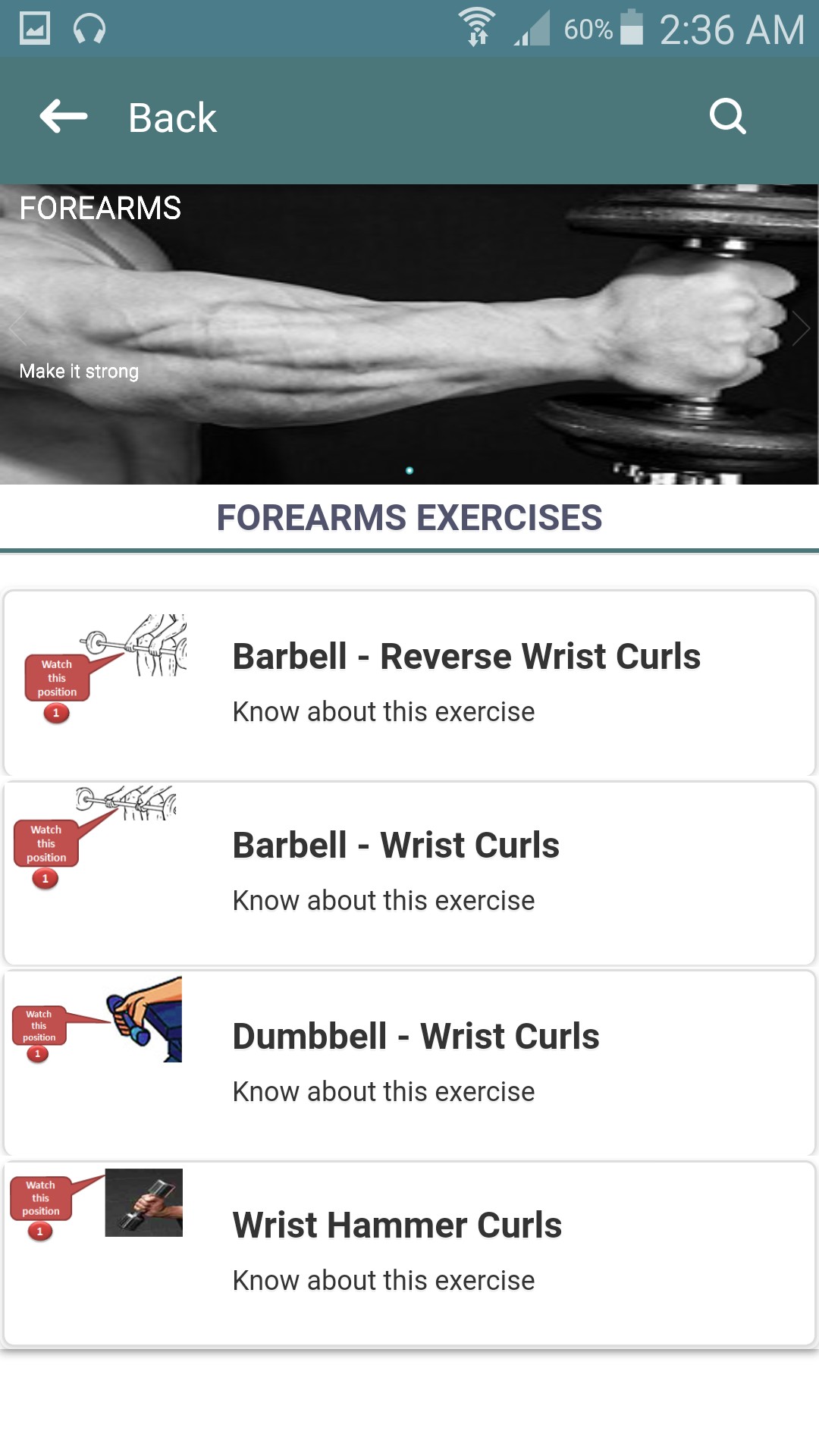This screenshot has height=1456, width=819.
Task: Tap the Forearms banner image
Action: [409, 334]
